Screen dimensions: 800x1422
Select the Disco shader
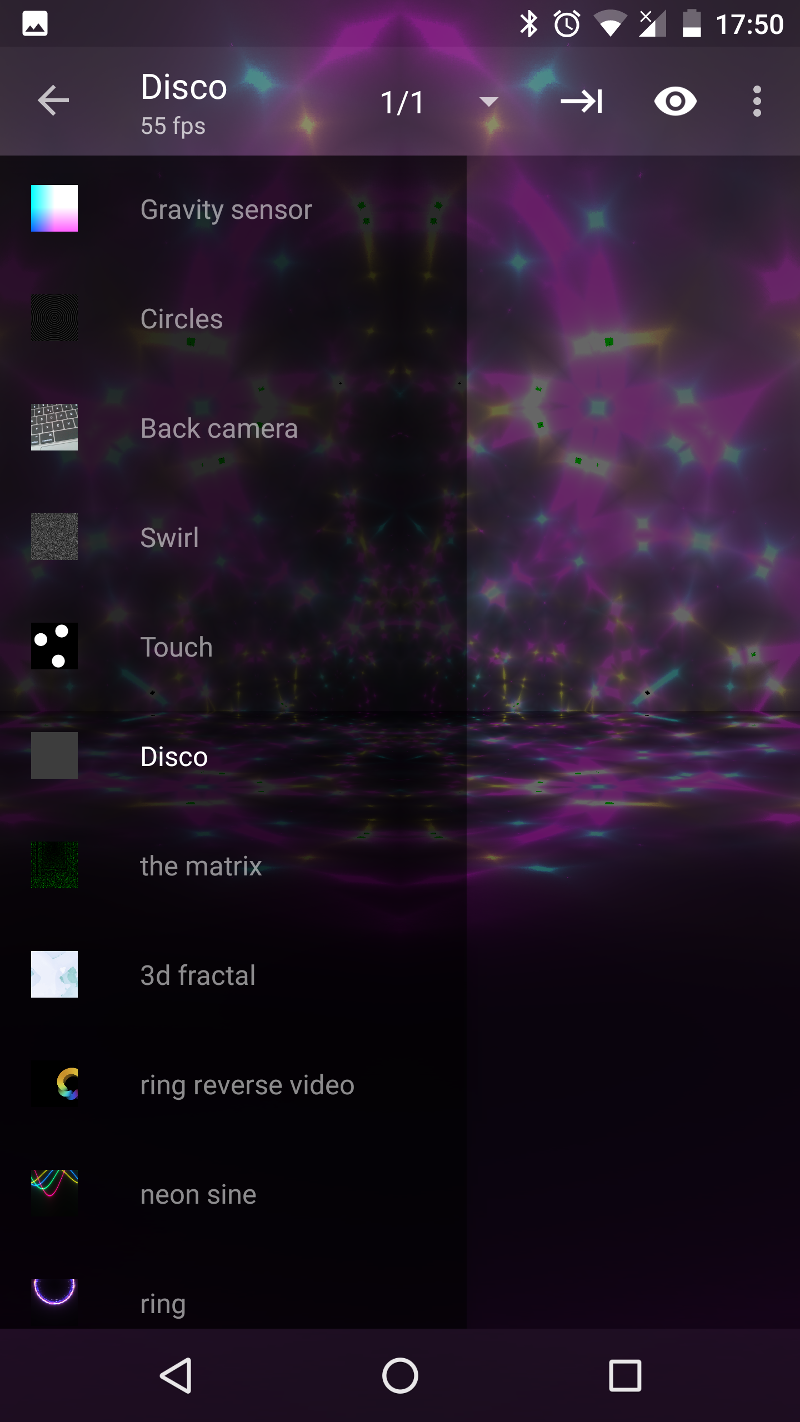[x=233, y=756]
